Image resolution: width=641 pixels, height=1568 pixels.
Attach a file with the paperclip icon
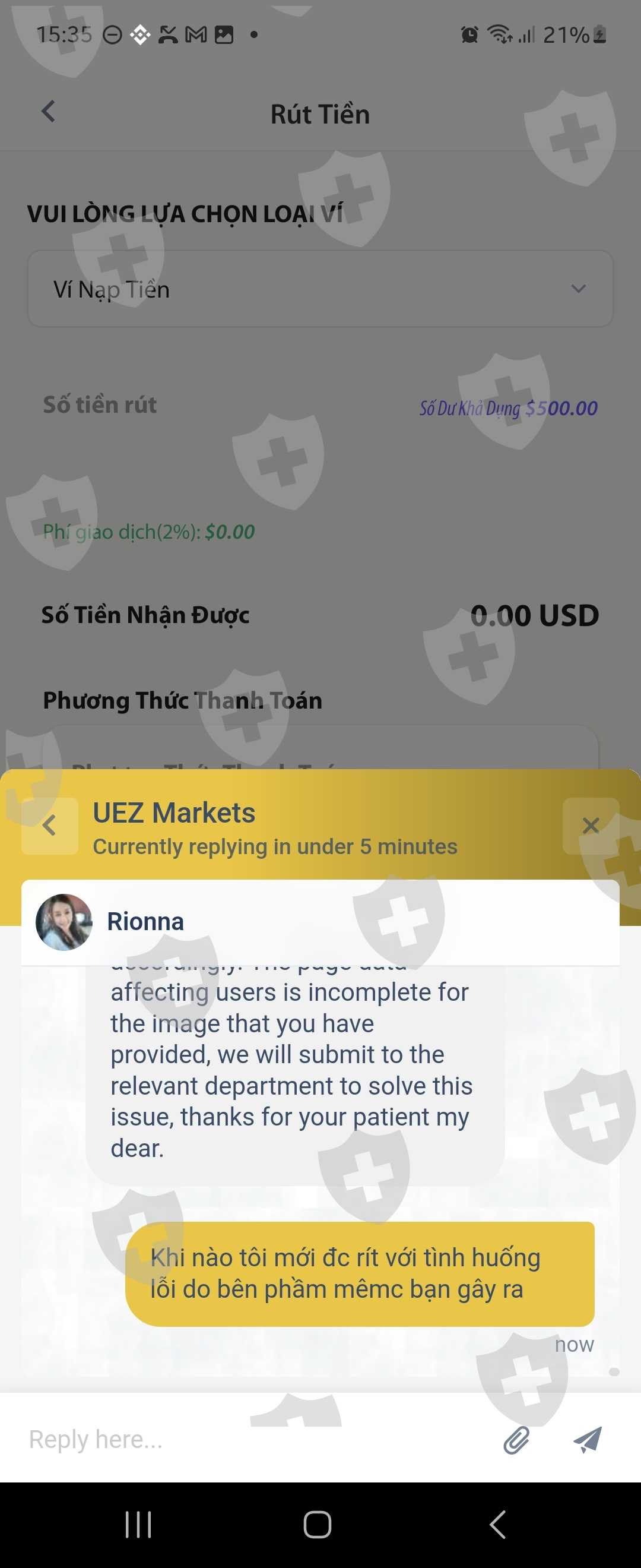click(x=516, y=1440)
